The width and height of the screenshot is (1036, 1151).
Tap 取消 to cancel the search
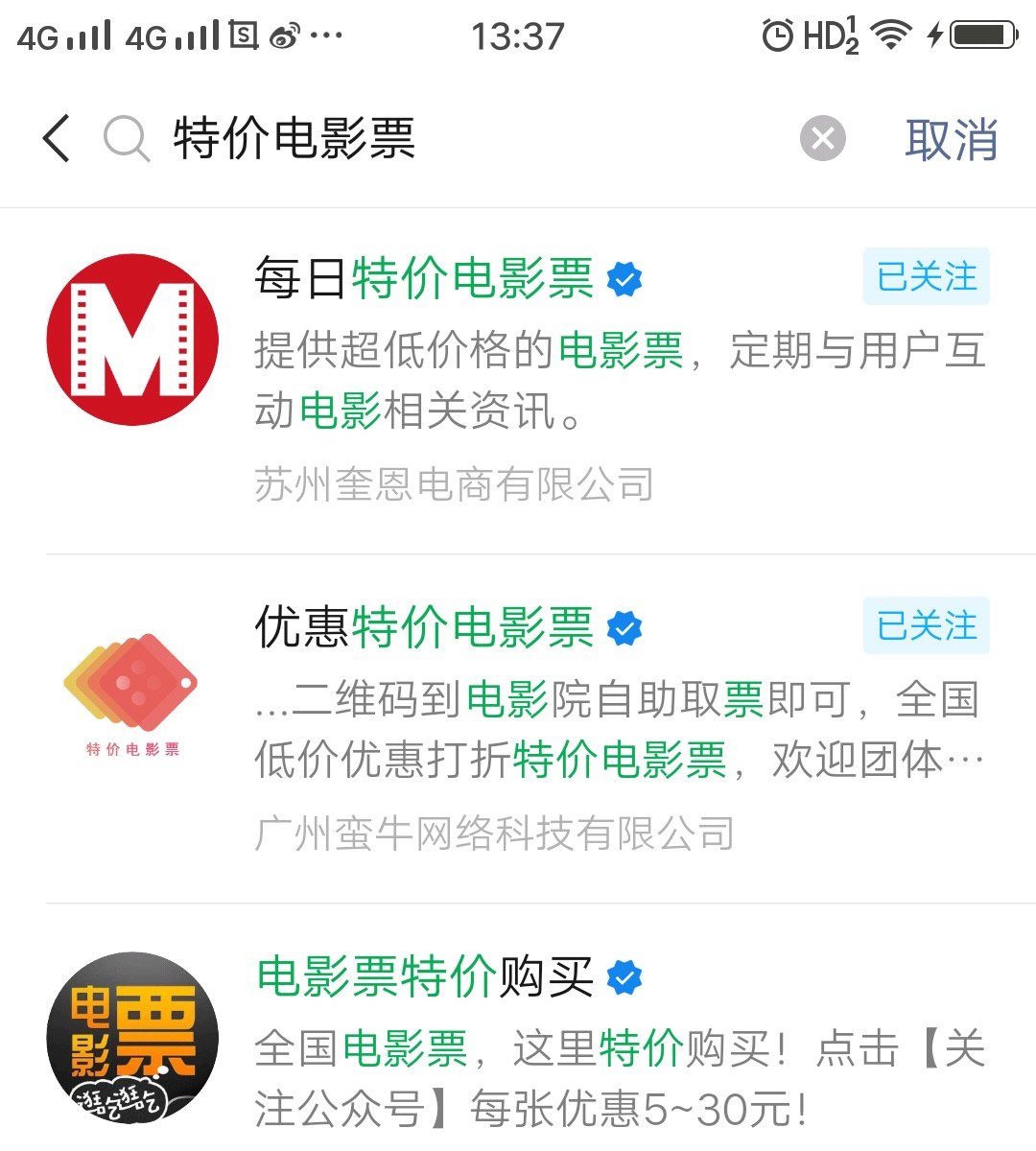click(953, 138)
